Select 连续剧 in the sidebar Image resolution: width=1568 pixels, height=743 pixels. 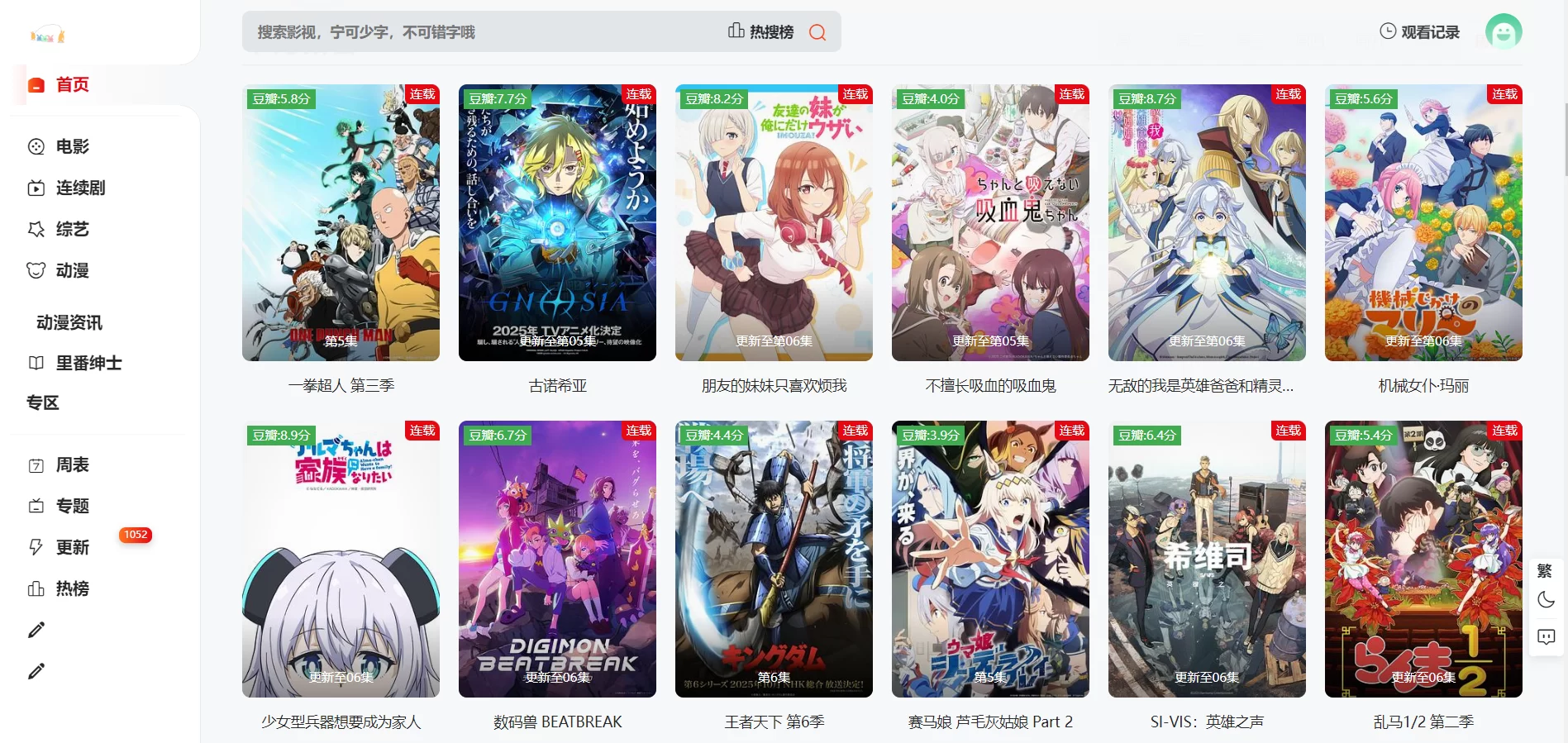click(x=80, y=188)
